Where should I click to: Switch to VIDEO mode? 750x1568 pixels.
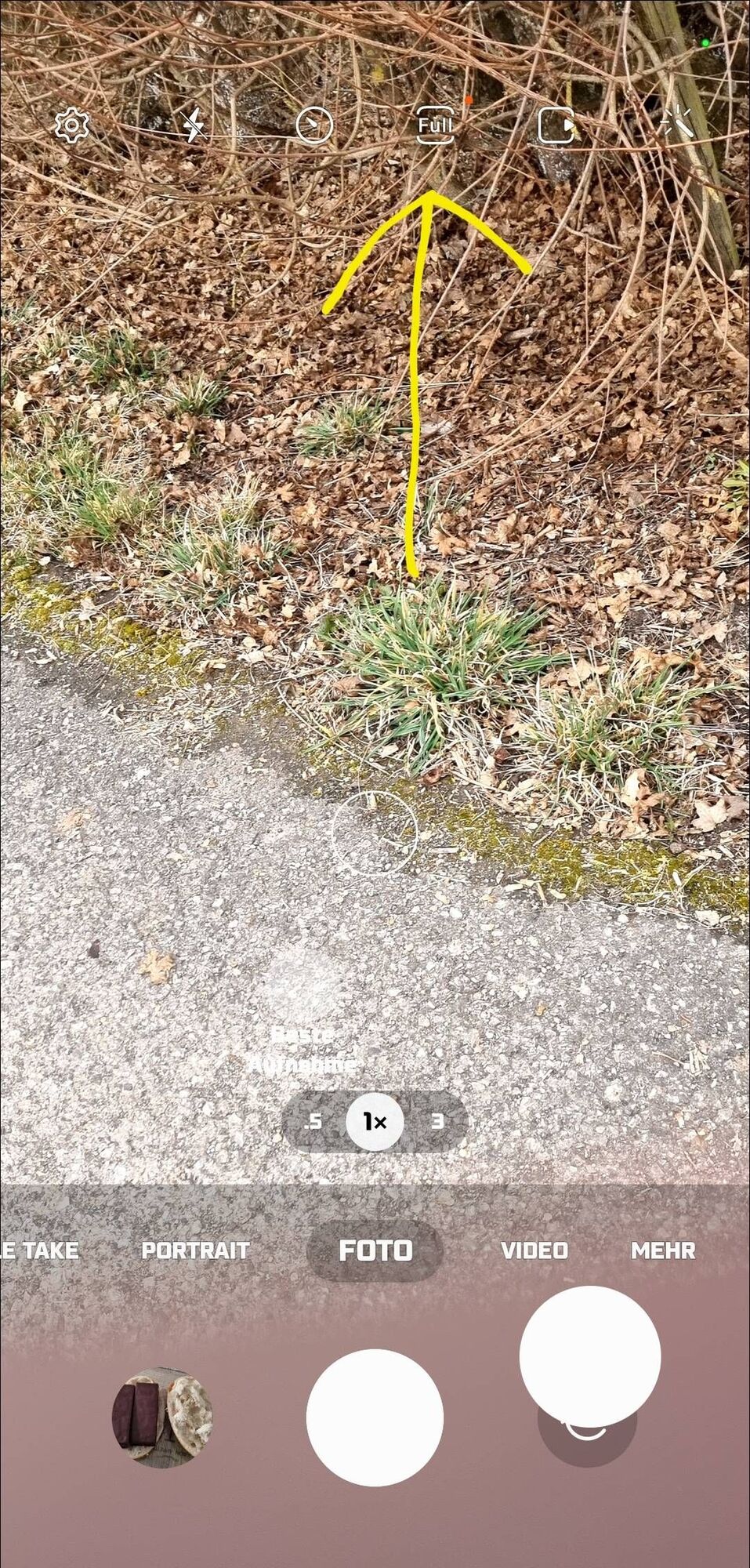click(x=534, y=1250)
